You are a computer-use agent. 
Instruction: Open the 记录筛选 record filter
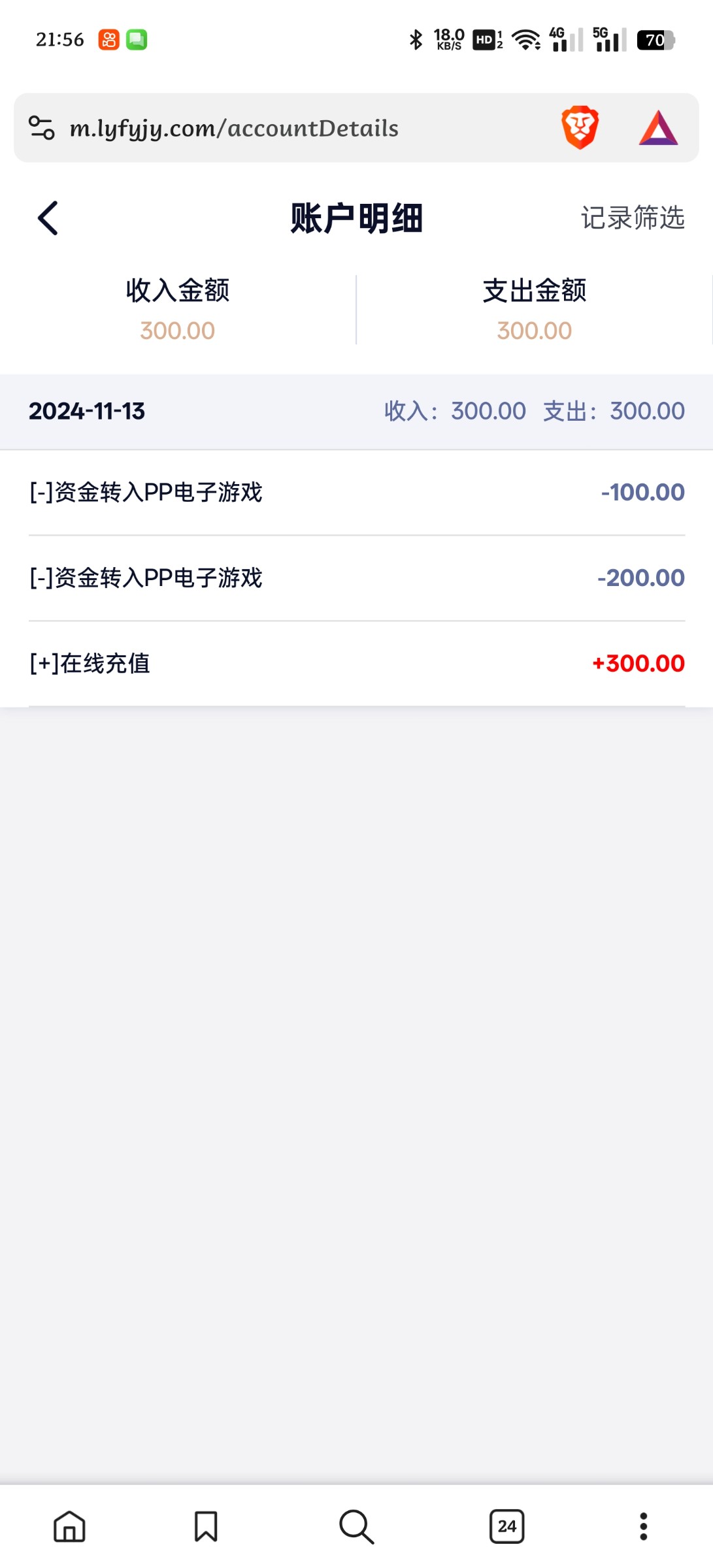pos(632,218)
